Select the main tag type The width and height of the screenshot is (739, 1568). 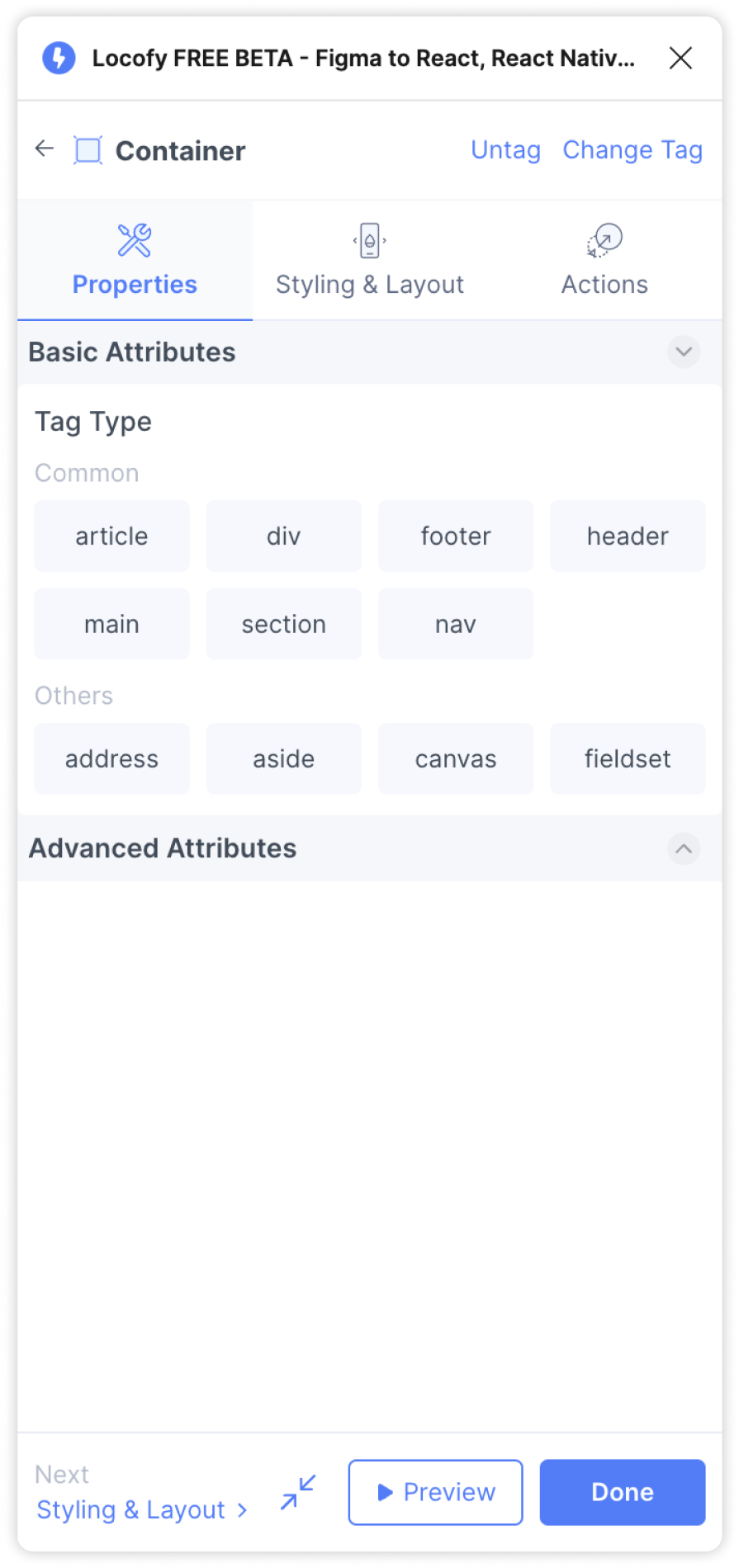[111, 624]
